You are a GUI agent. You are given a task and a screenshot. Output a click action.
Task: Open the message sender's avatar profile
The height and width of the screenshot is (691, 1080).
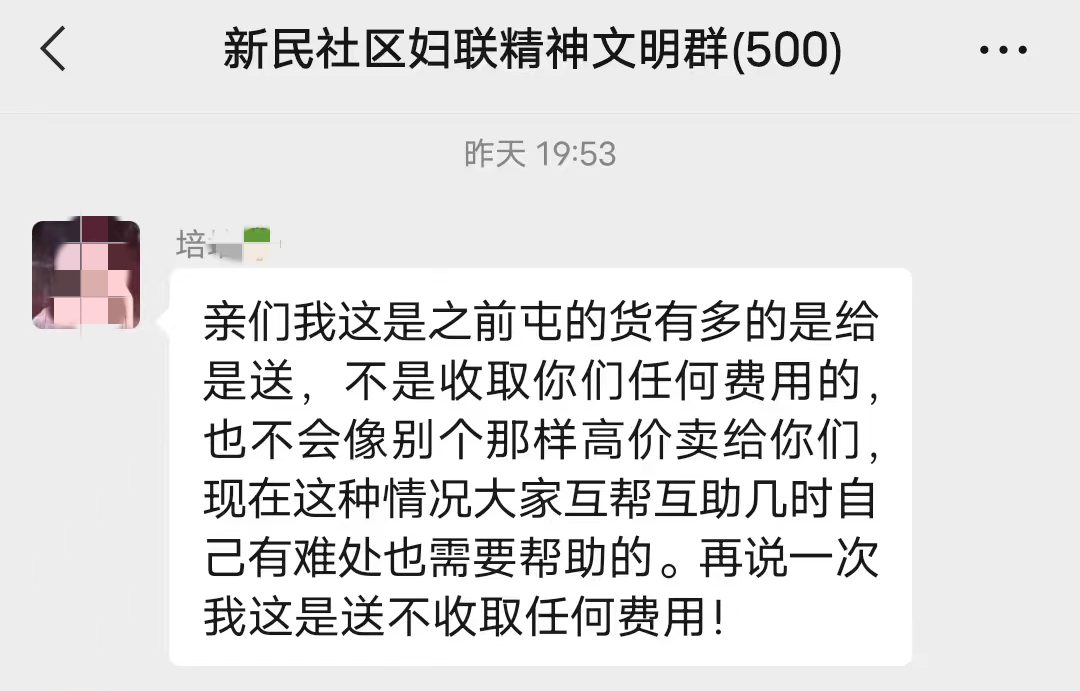(x=86, y=274)
